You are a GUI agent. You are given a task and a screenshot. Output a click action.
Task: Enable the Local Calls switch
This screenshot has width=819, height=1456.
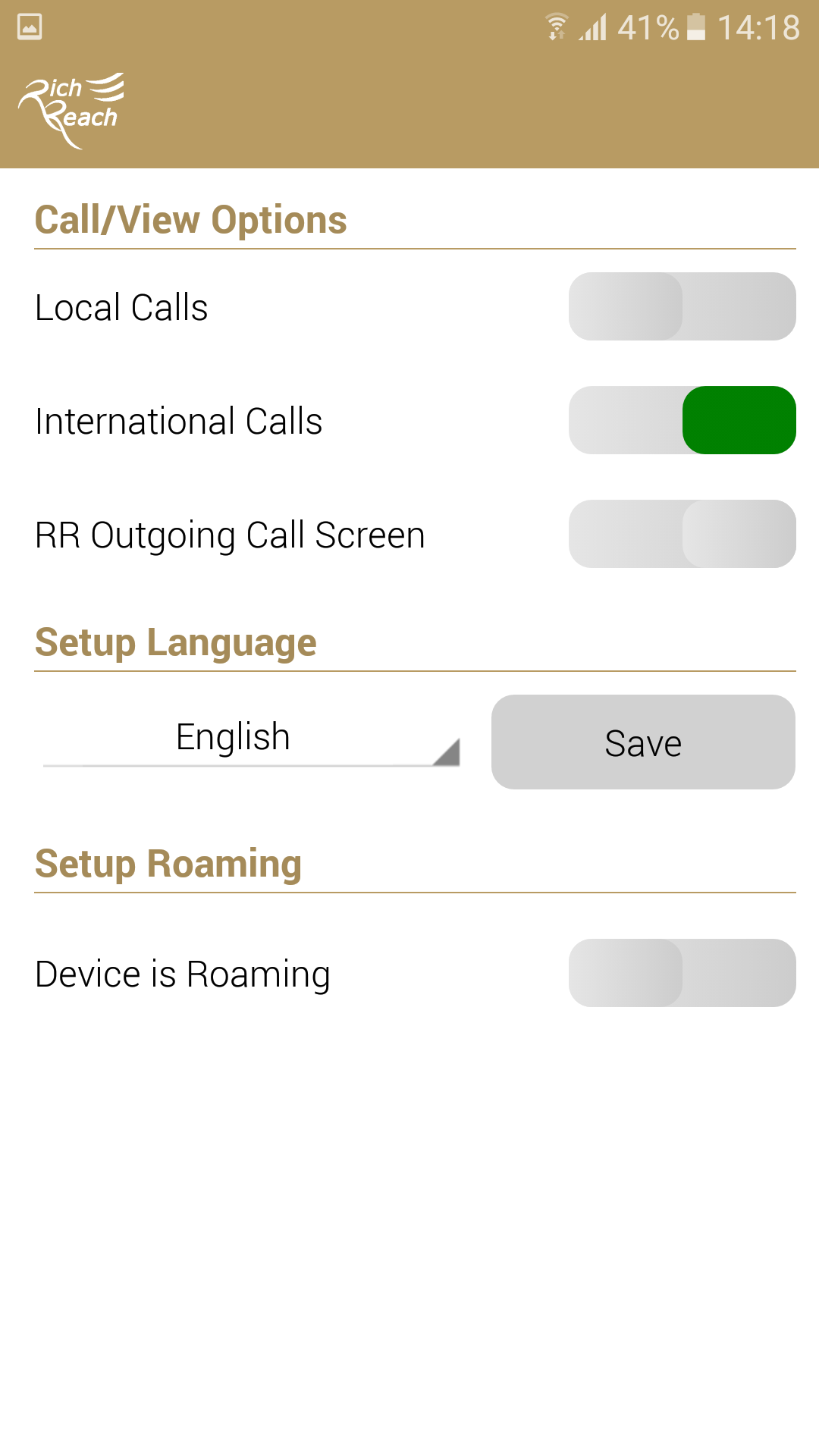click(682, 306)
